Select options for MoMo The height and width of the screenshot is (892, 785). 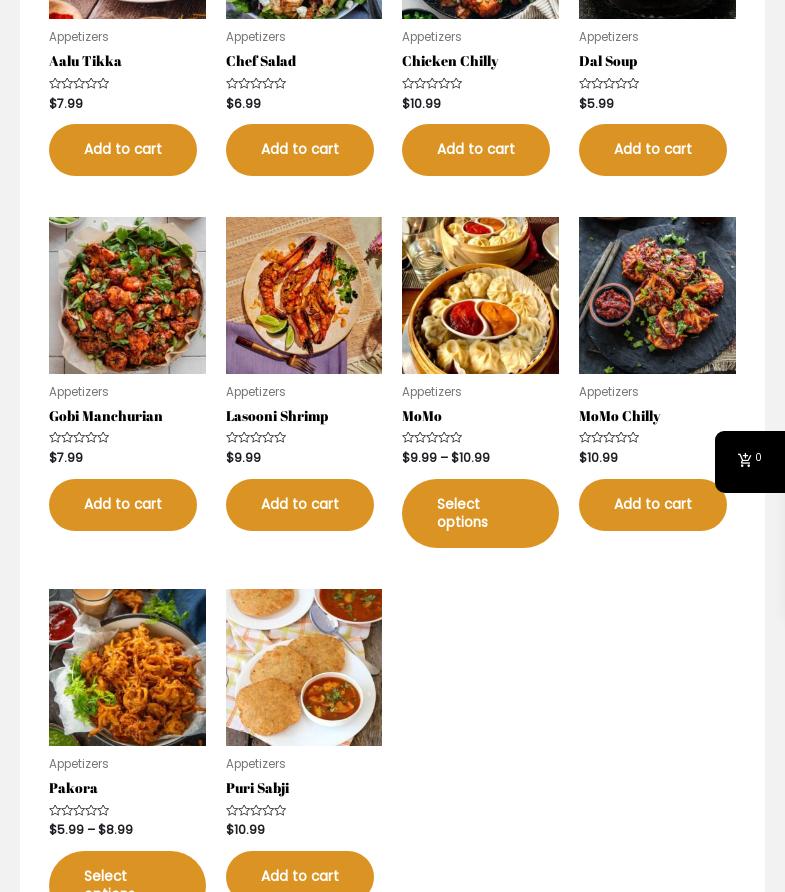pyautogui.click(x=480, y=513)
